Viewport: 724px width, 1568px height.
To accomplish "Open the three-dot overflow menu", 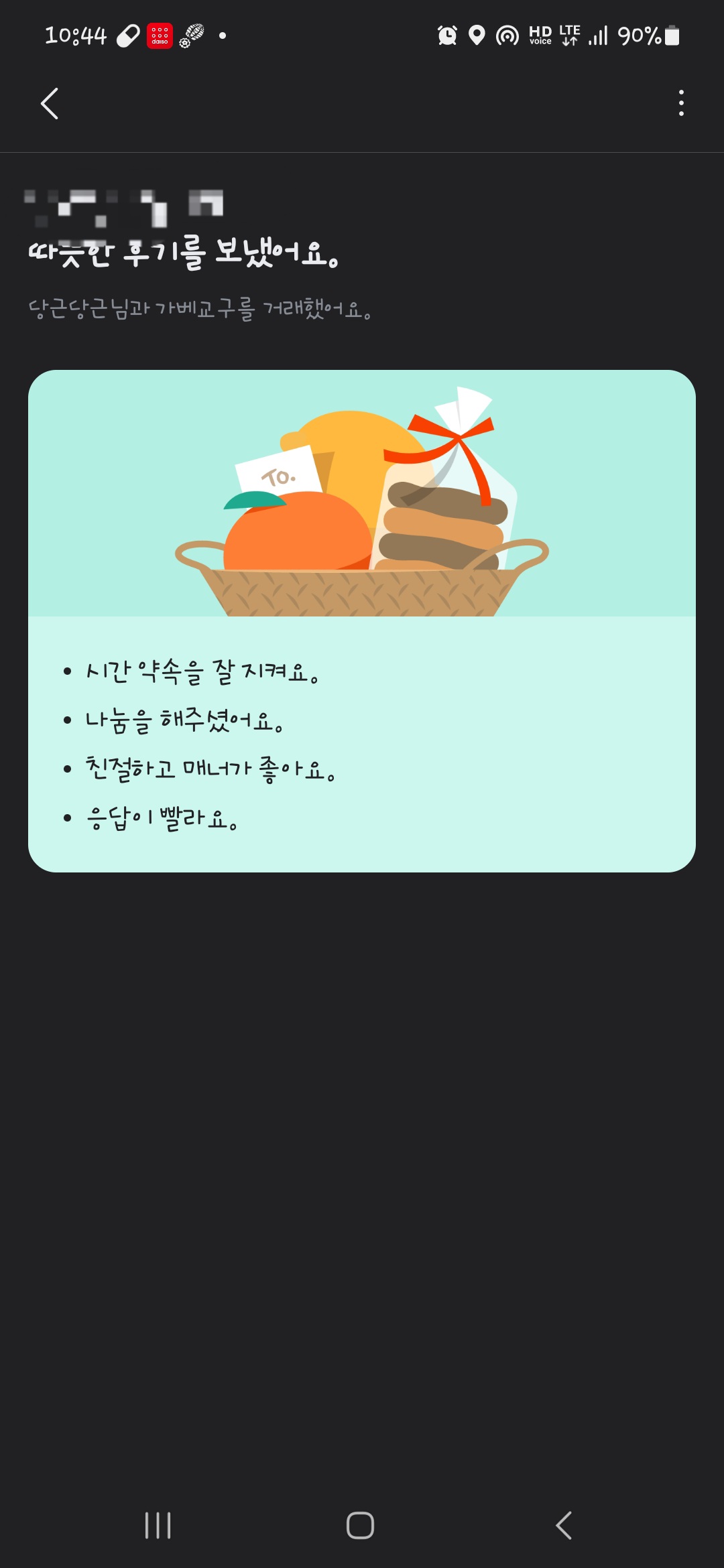I will pos(681,103).
